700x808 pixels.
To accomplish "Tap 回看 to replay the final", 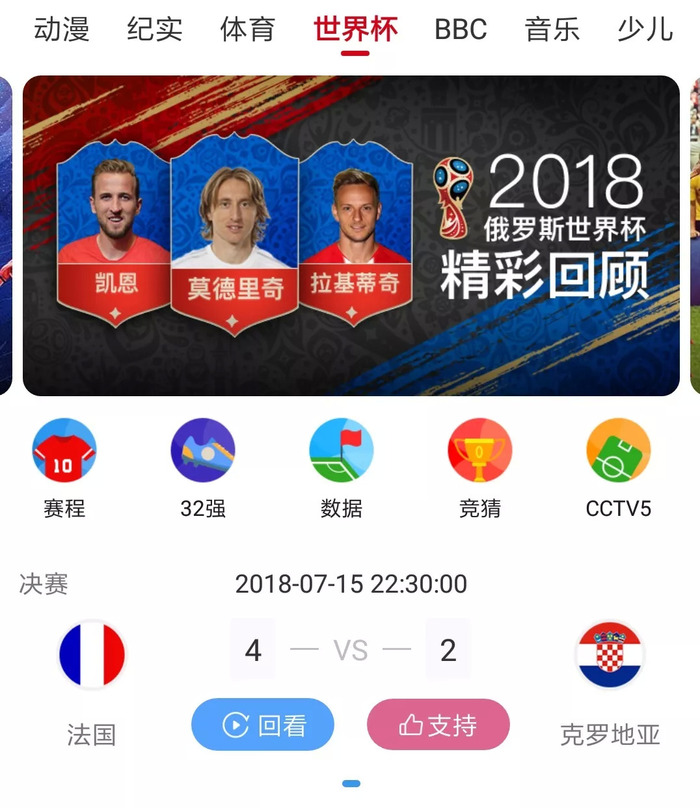I will (x=263, y=725).
